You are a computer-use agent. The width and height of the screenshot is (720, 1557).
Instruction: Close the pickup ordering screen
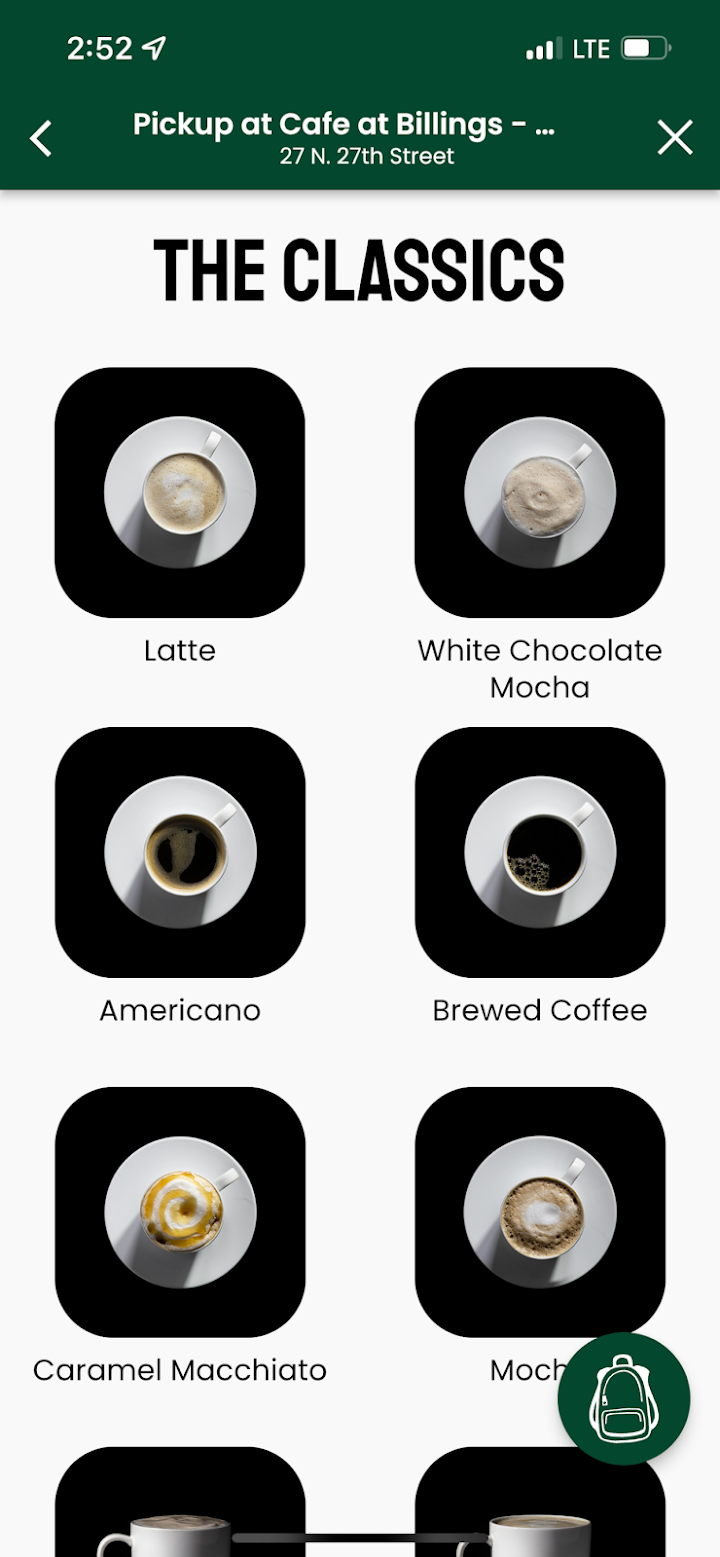pyautogui.click(x=675, y=138)
